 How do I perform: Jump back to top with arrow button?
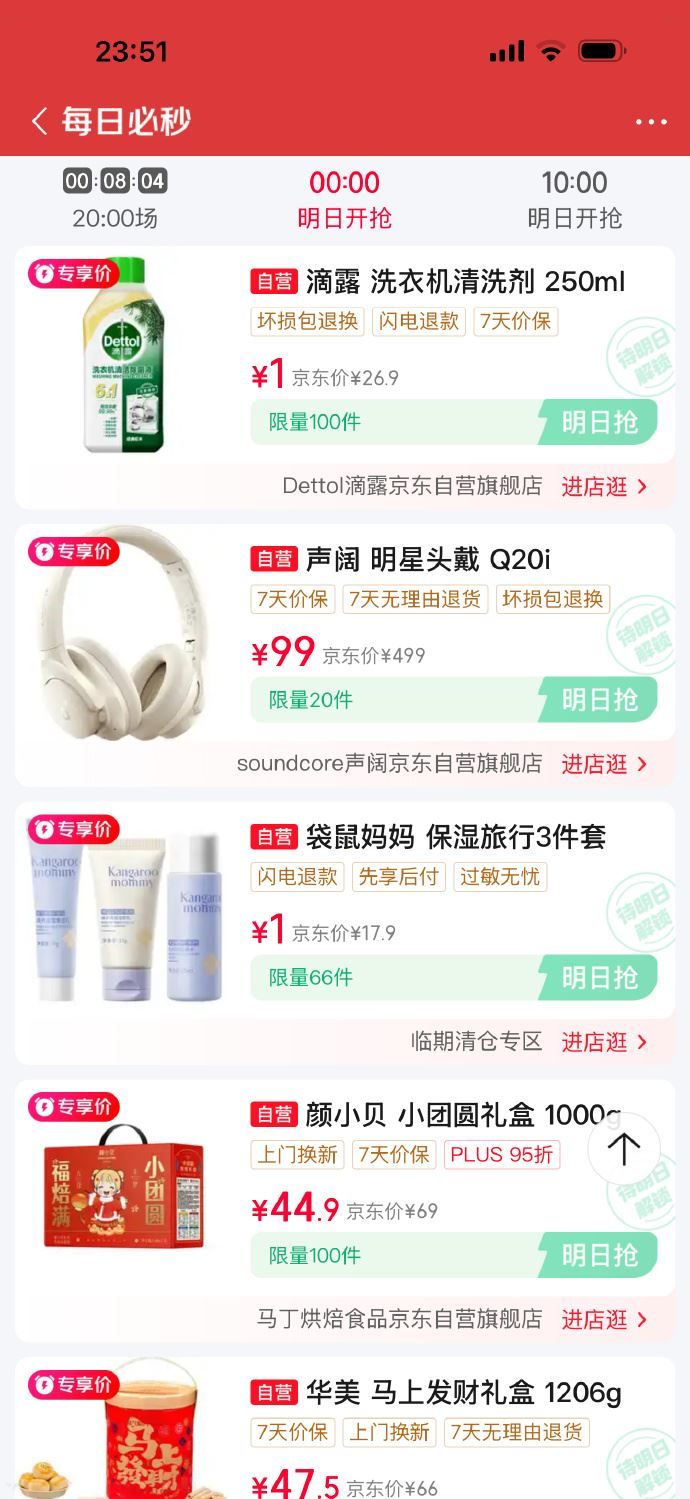click(624, 1149)
